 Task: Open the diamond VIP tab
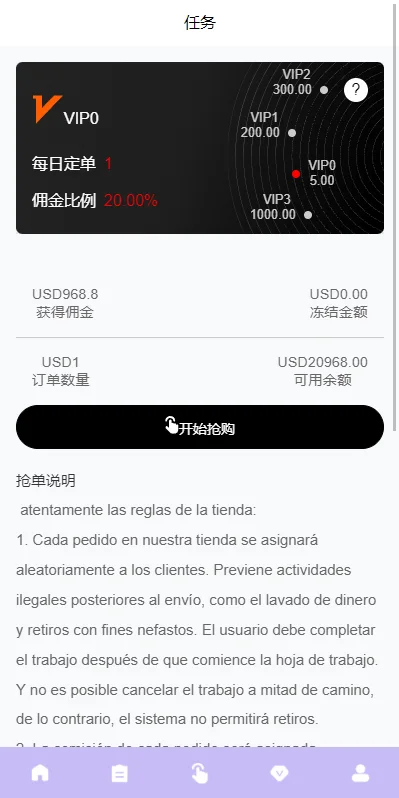(x=279, y=774)
